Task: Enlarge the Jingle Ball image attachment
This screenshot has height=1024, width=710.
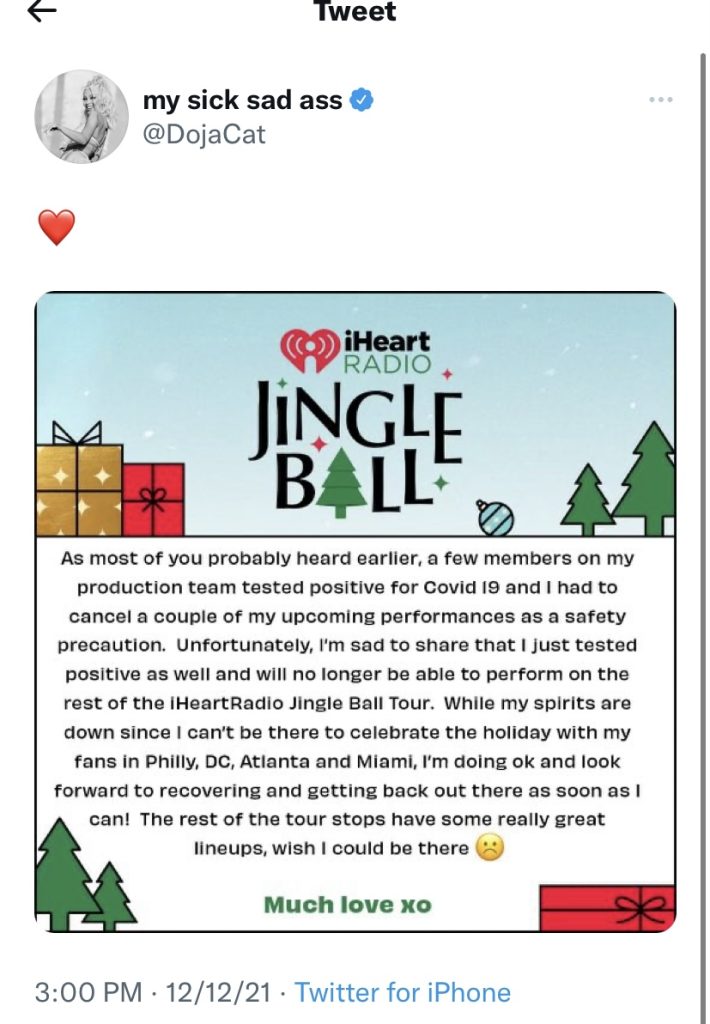Action: point(355,612)
